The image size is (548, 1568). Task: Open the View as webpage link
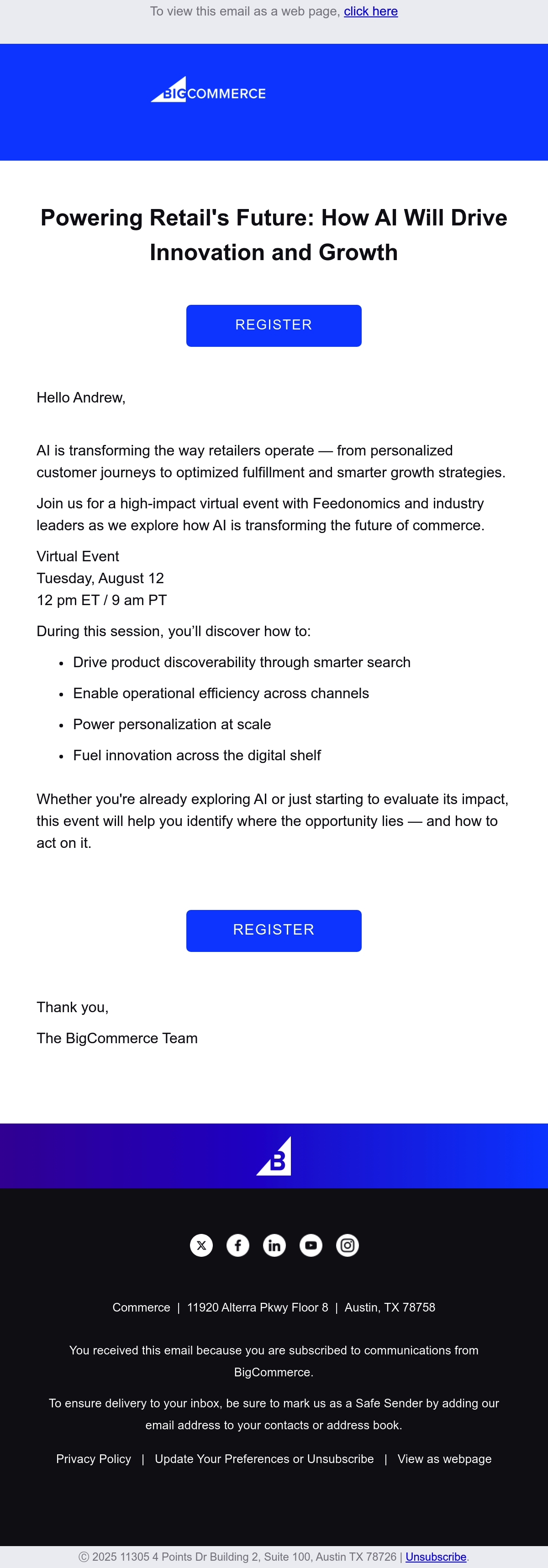point(444,1459)
